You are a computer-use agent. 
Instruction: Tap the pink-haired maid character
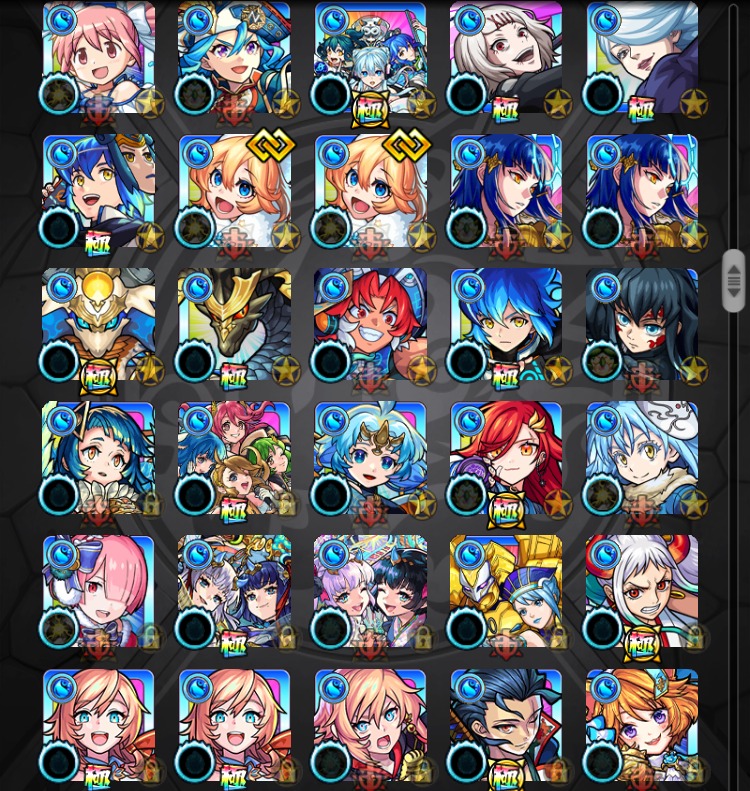tap(99, 591)
